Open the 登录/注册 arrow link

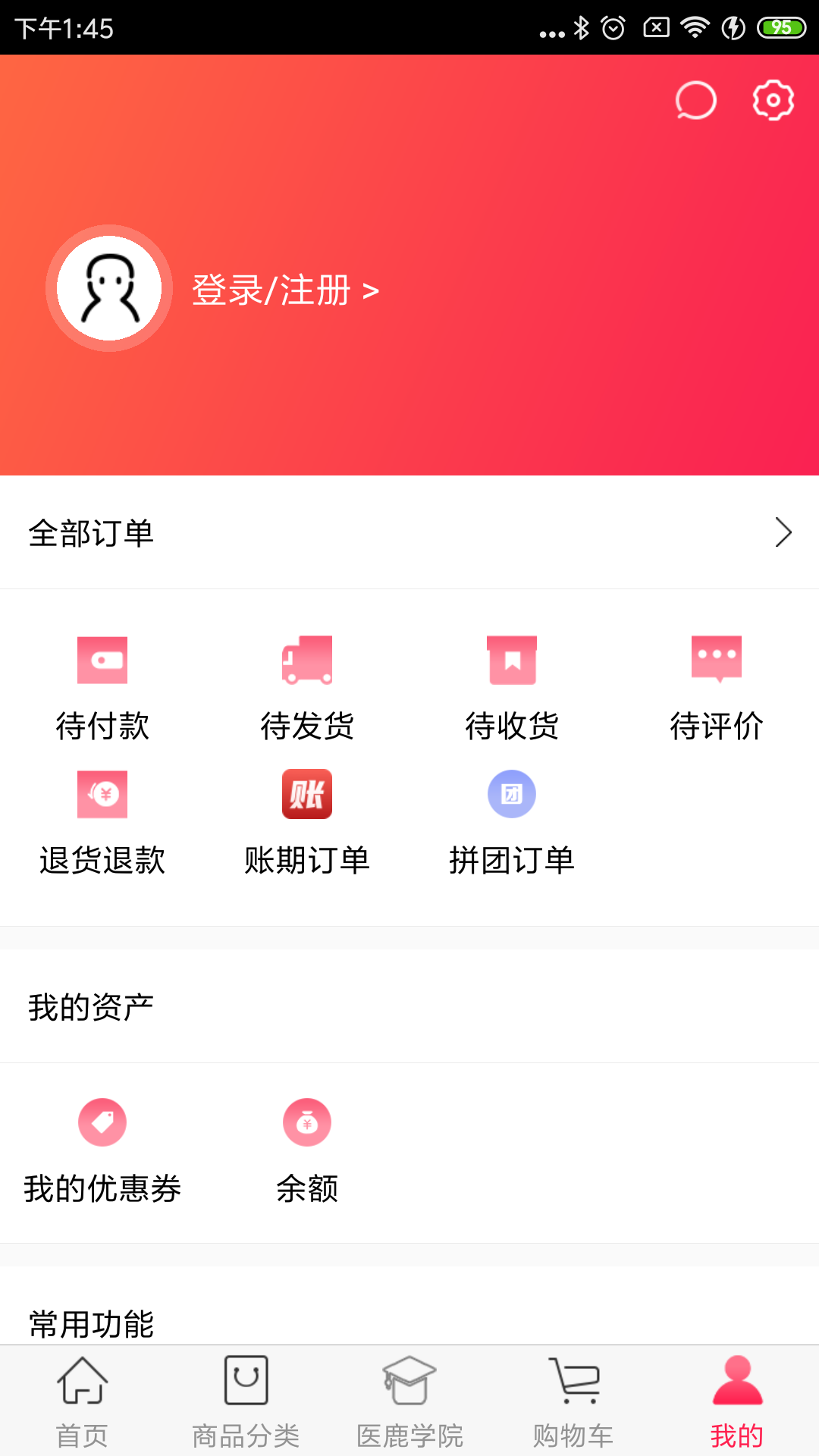pos(371,289)
